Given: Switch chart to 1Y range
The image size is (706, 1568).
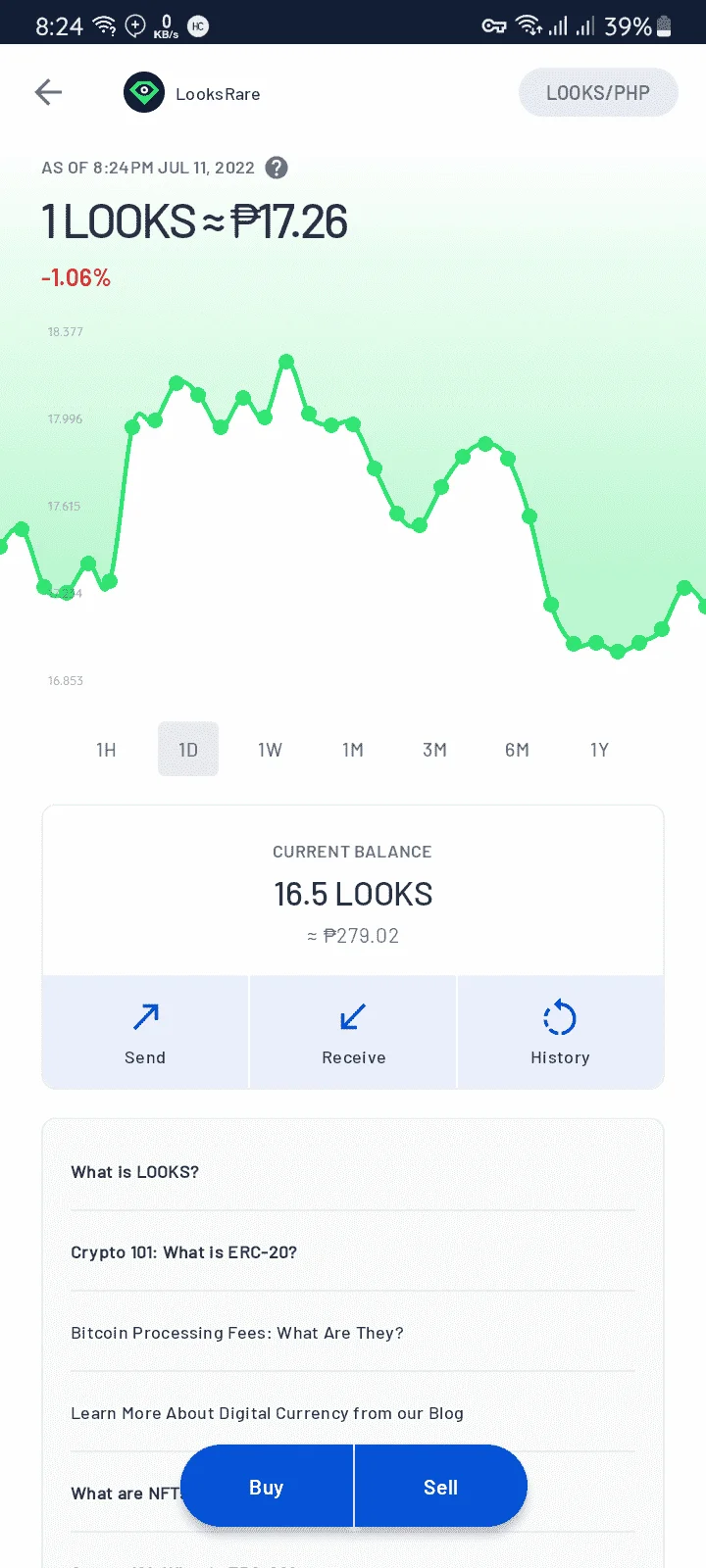Looking at the screenshot, I should point(599,750).
